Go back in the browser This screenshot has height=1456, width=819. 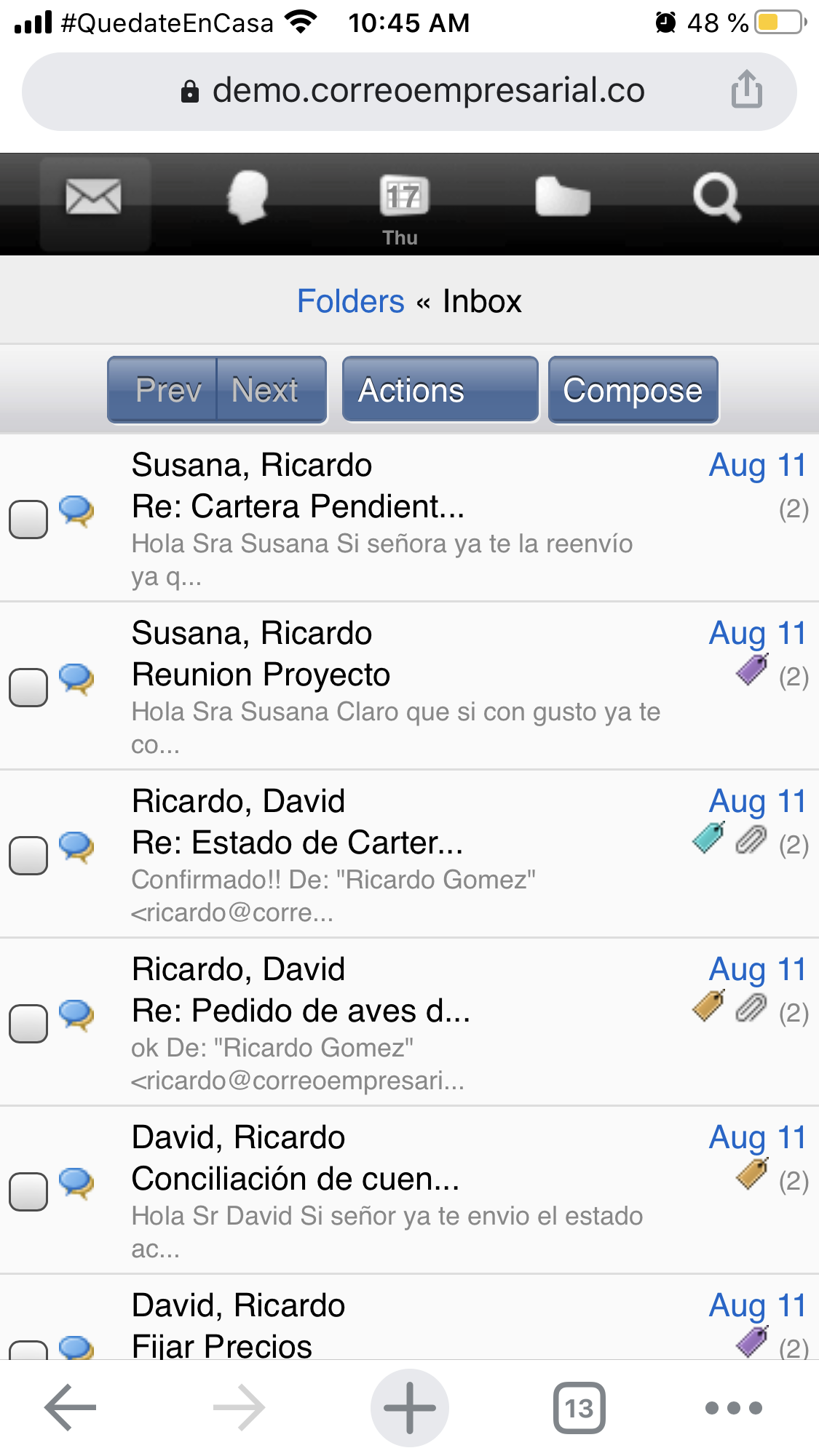tap(71, 1407)
